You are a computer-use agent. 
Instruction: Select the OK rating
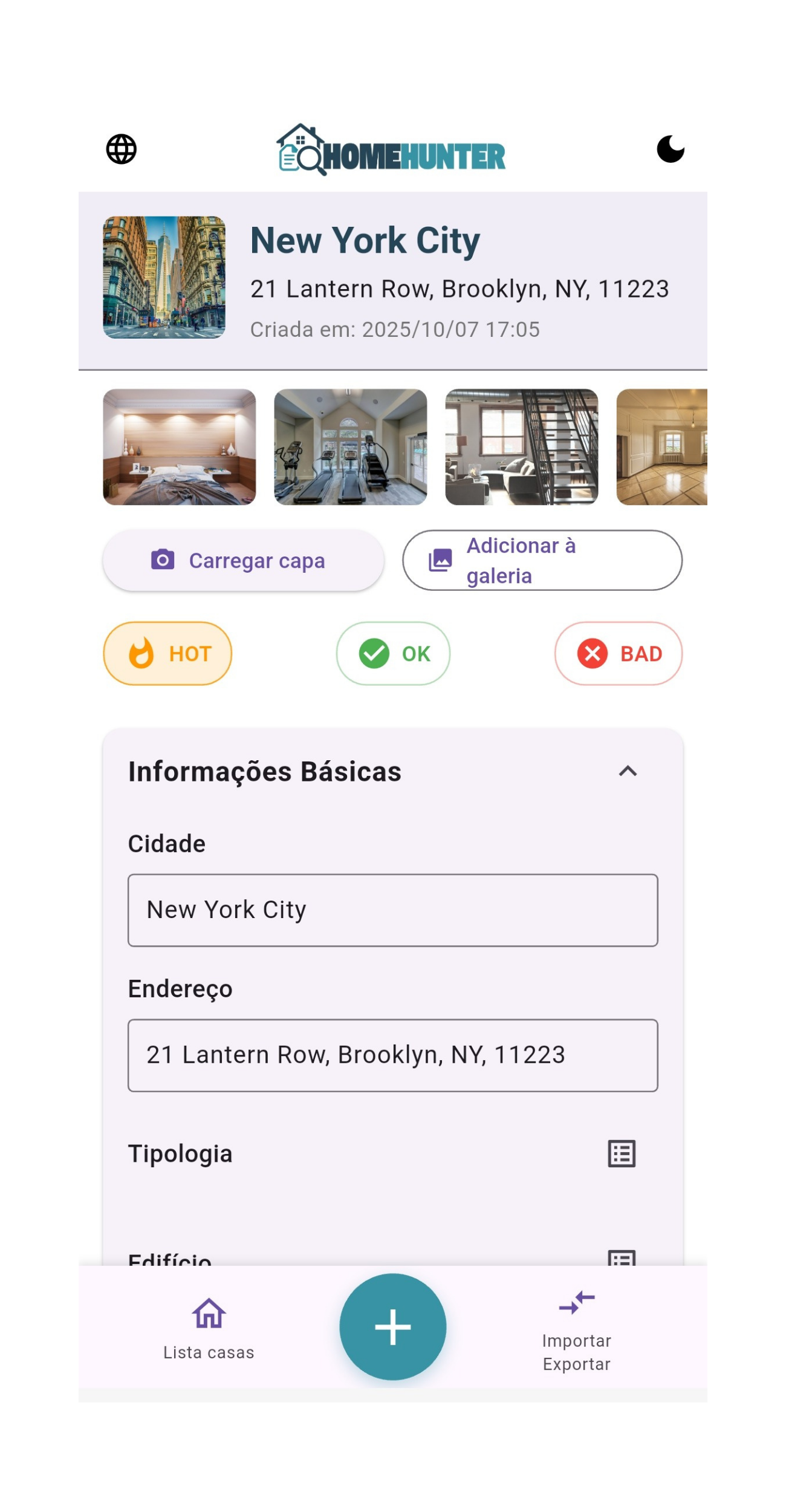[392, 654]
